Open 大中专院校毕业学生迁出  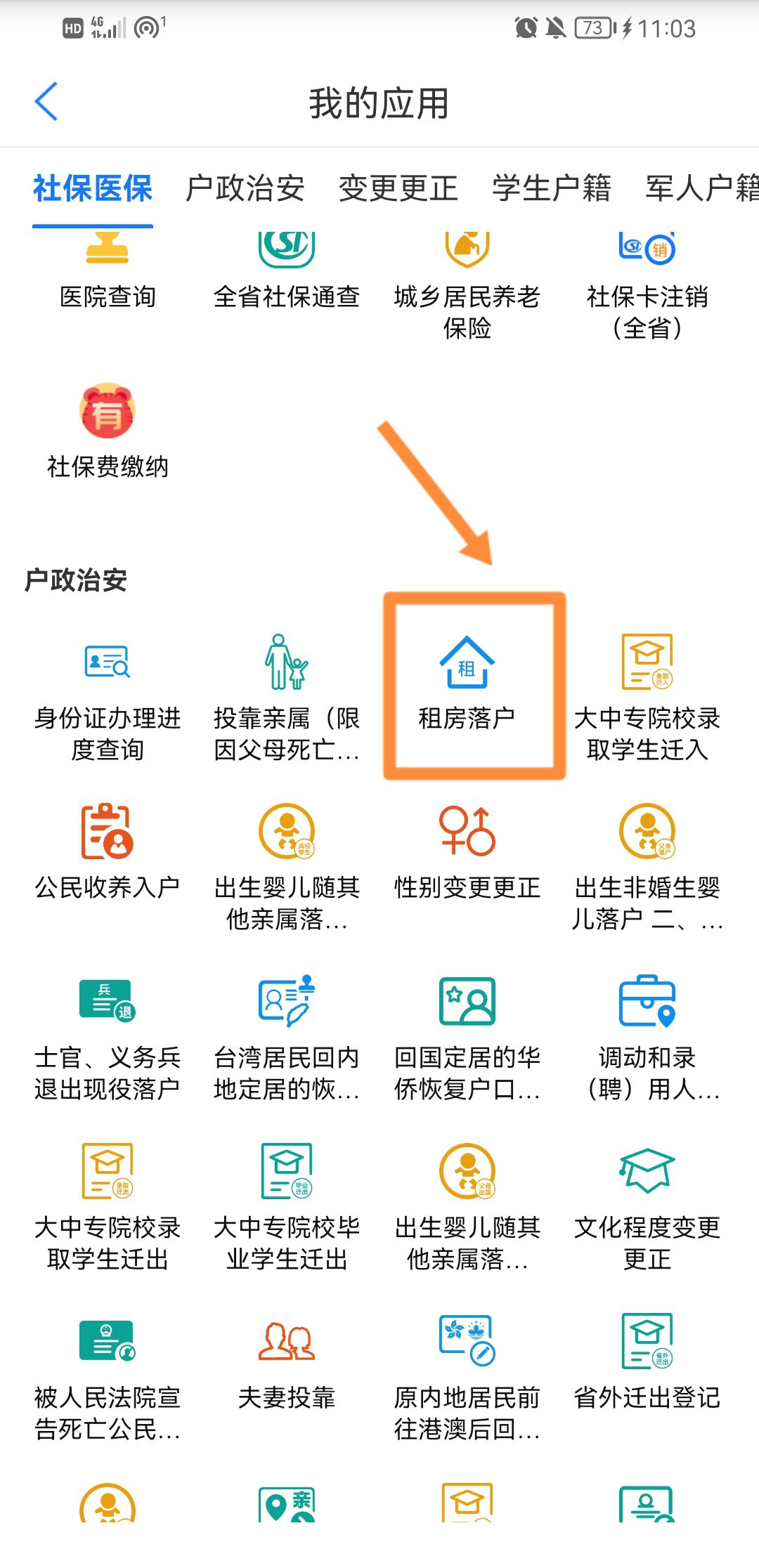(287, 1205)
